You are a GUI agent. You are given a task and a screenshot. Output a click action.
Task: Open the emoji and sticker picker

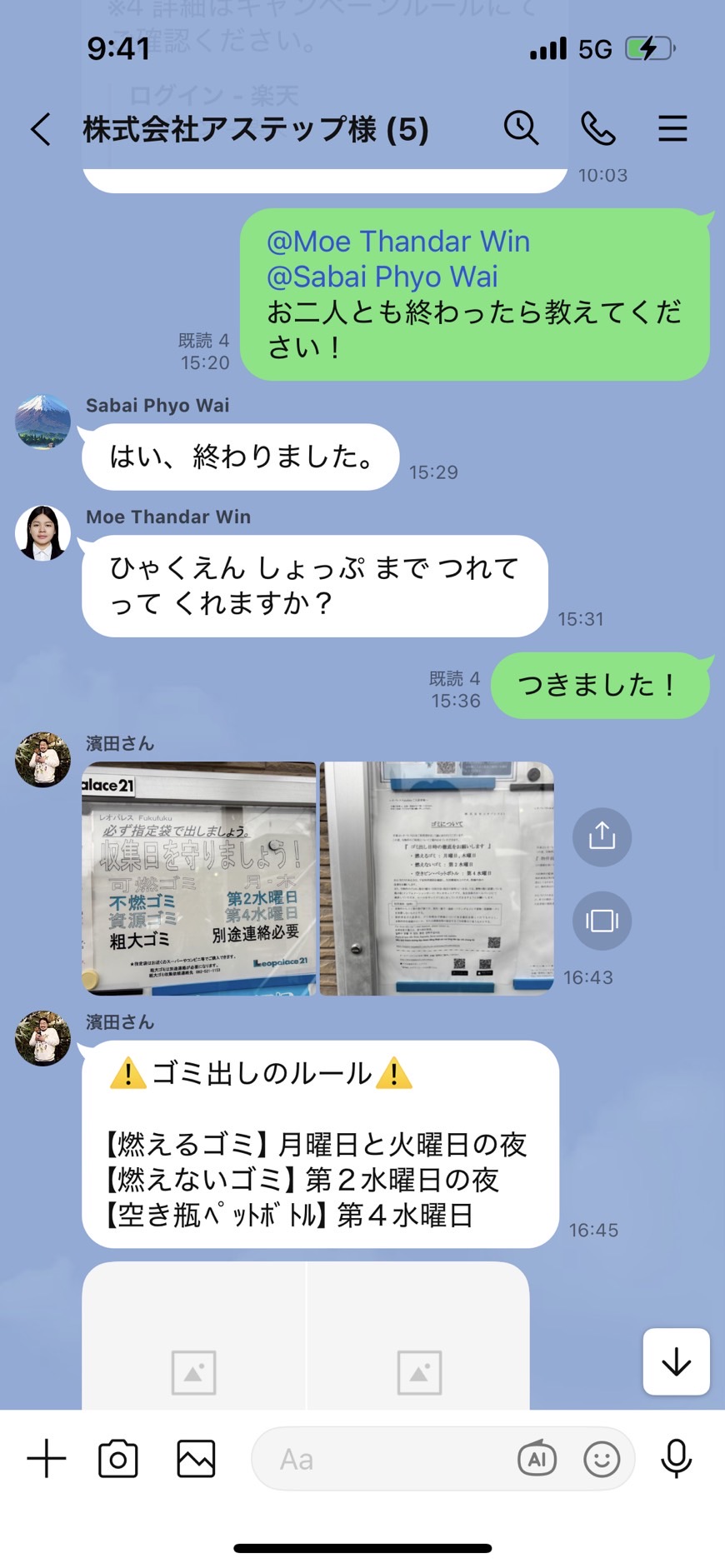[602, 1459]
